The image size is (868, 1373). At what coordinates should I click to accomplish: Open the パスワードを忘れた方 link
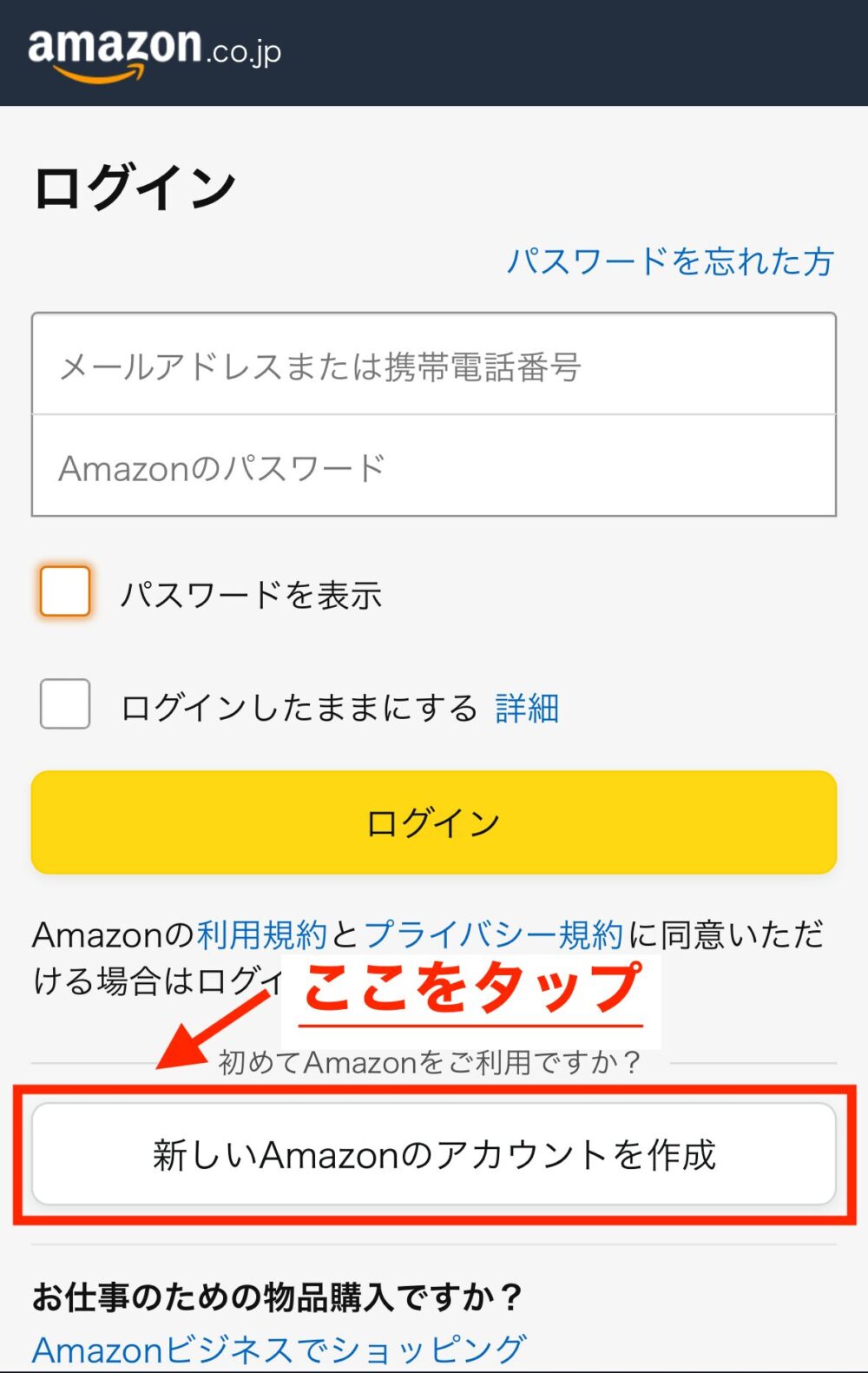[x=669, y=261]
